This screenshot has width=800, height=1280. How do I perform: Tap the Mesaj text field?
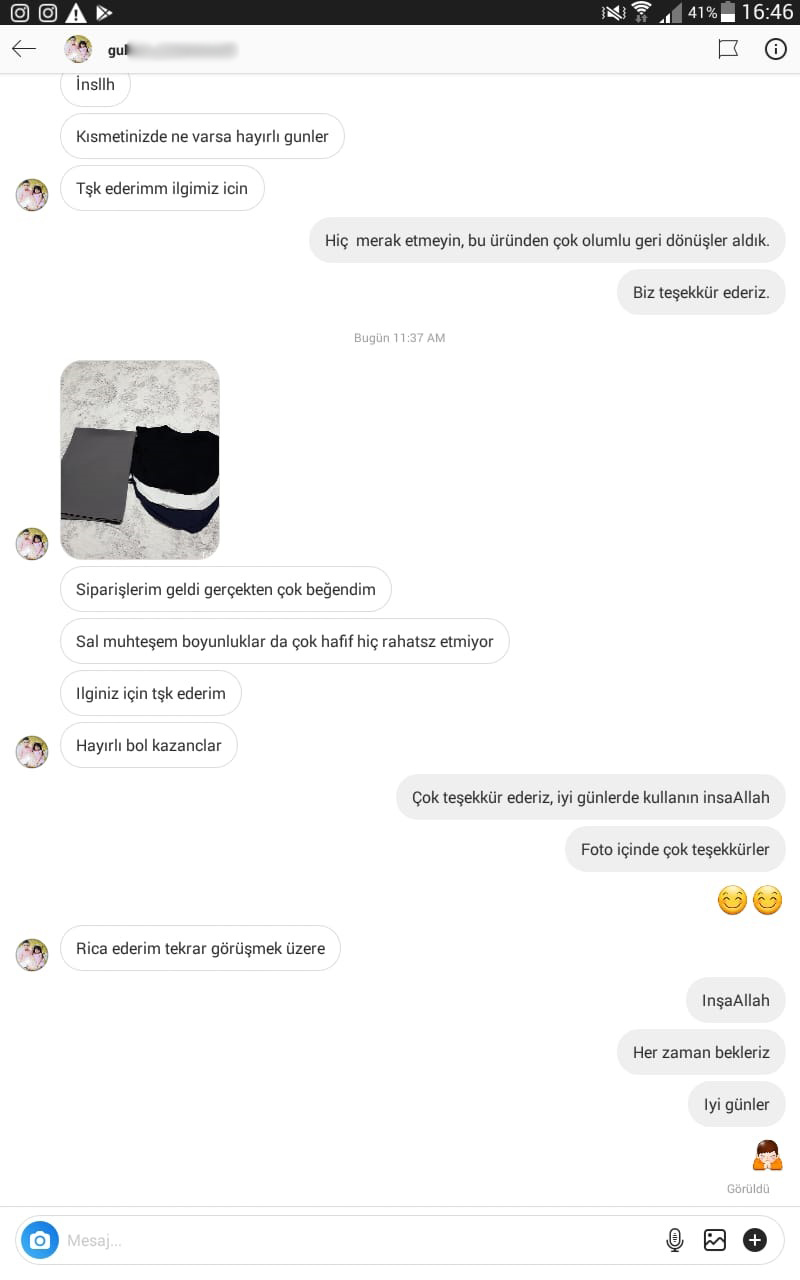point(350,1240)
